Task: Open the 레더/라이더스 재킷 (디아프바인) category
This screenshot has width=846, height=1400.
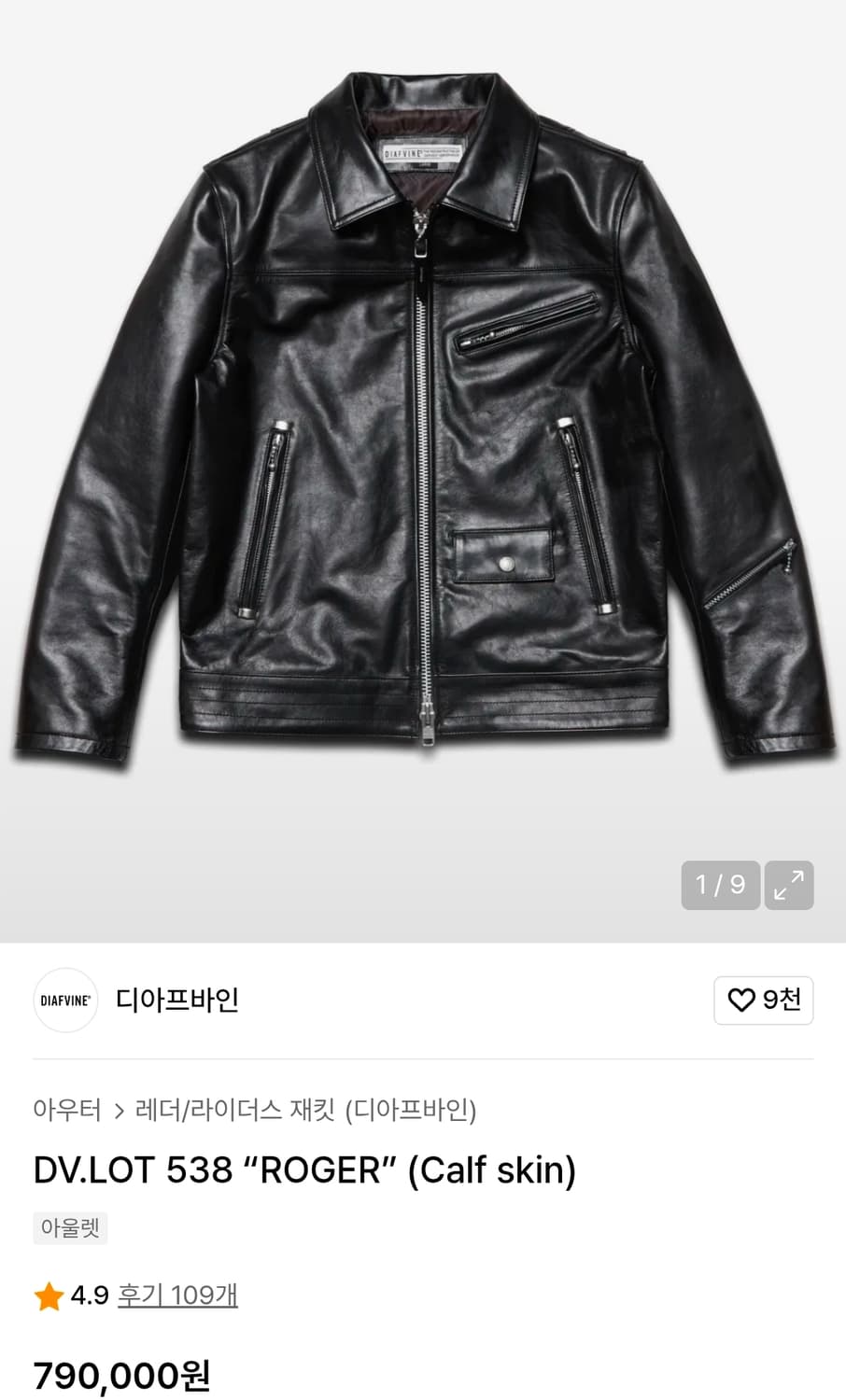Action: click(308, 1111)
